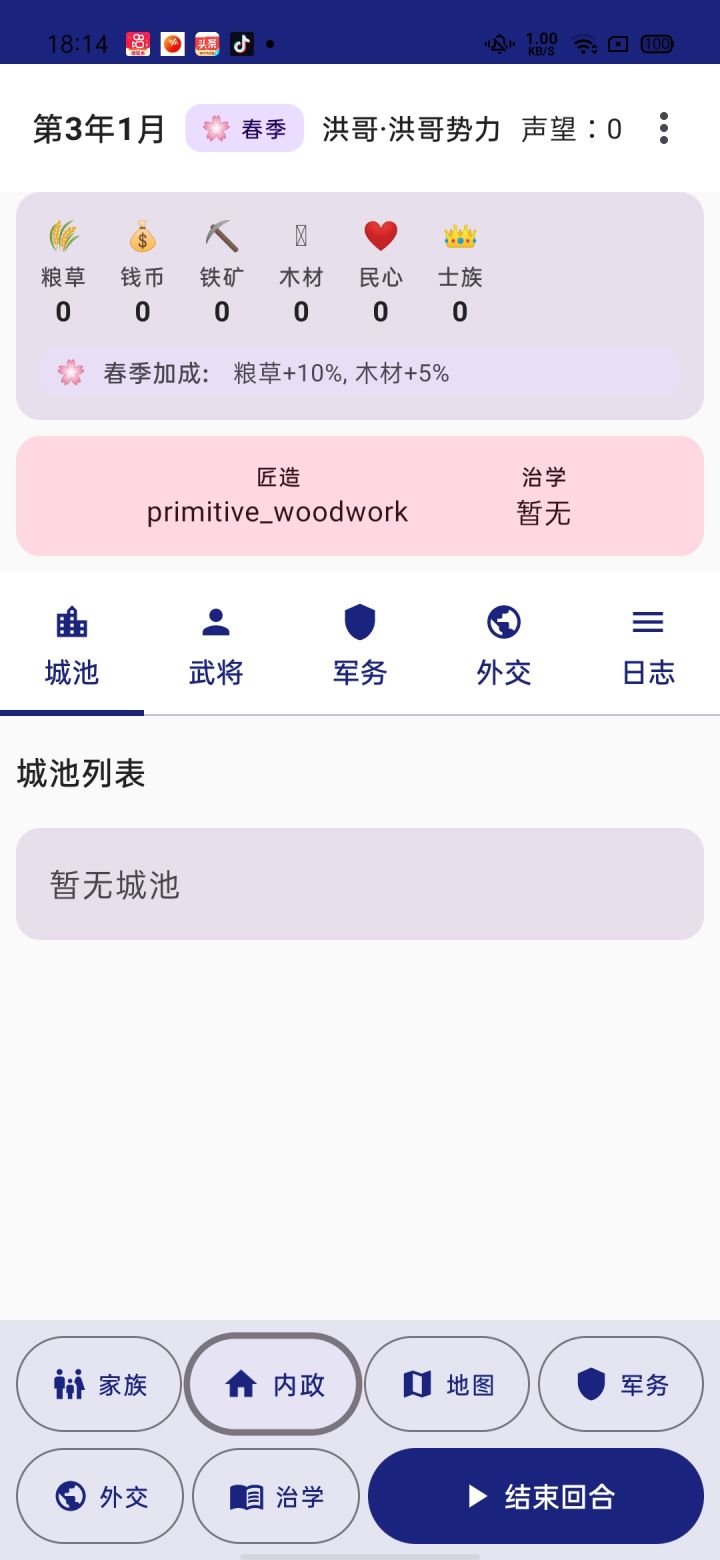Open the 治学 book button
720x1560 pixels.
coord(276,1496)
